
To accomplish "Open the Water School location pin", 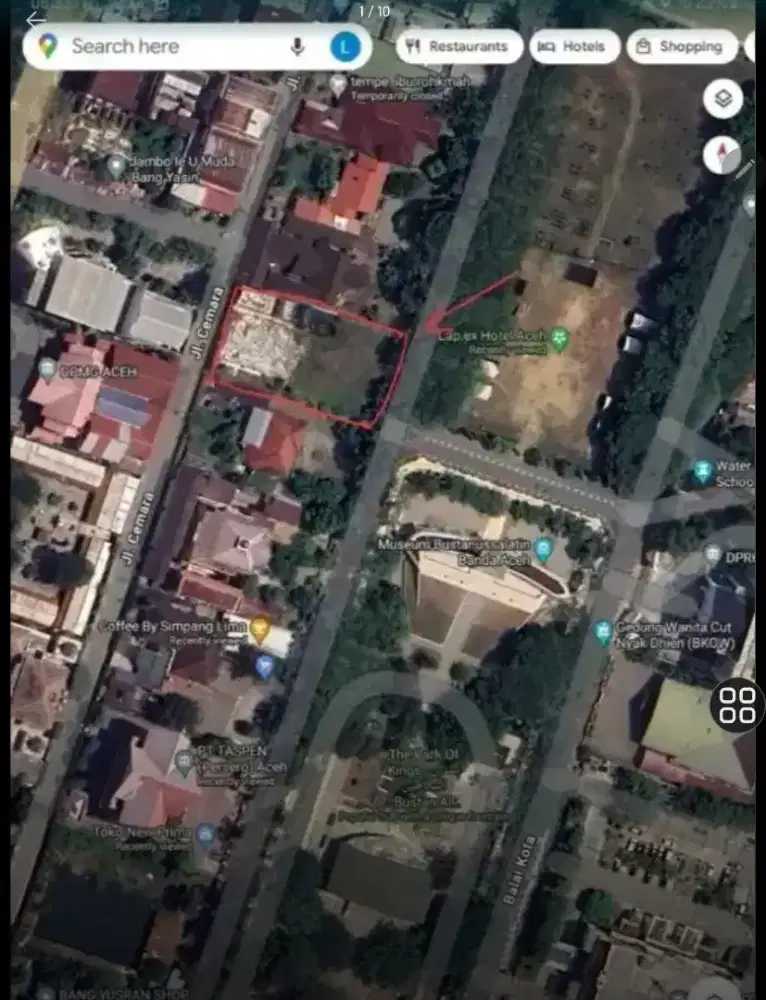I will point(703,467).
